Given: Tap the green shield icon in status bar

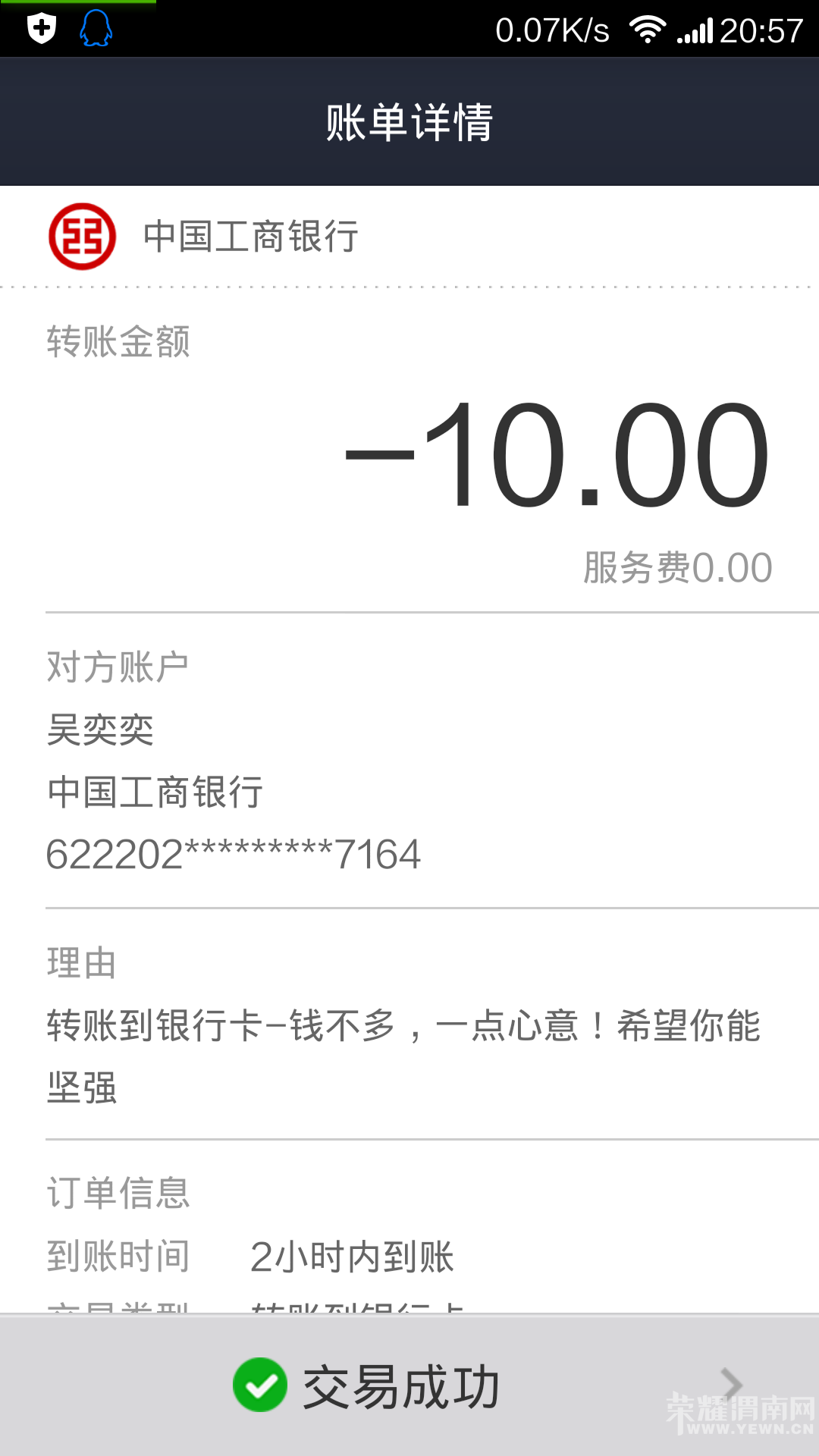Looking at the screenshot, I should (39, 29).
